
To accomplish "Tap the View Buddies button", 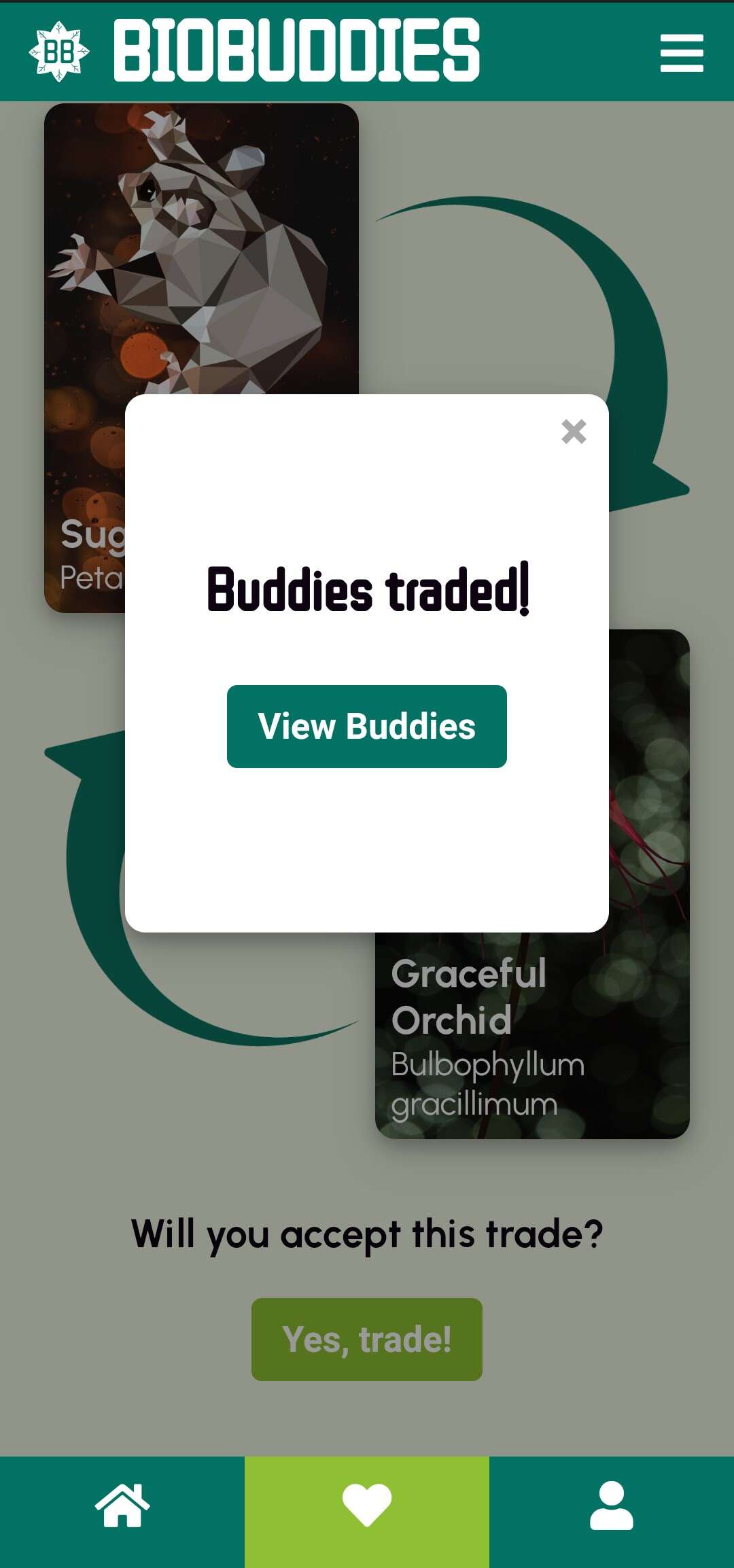I will point(366,726).
